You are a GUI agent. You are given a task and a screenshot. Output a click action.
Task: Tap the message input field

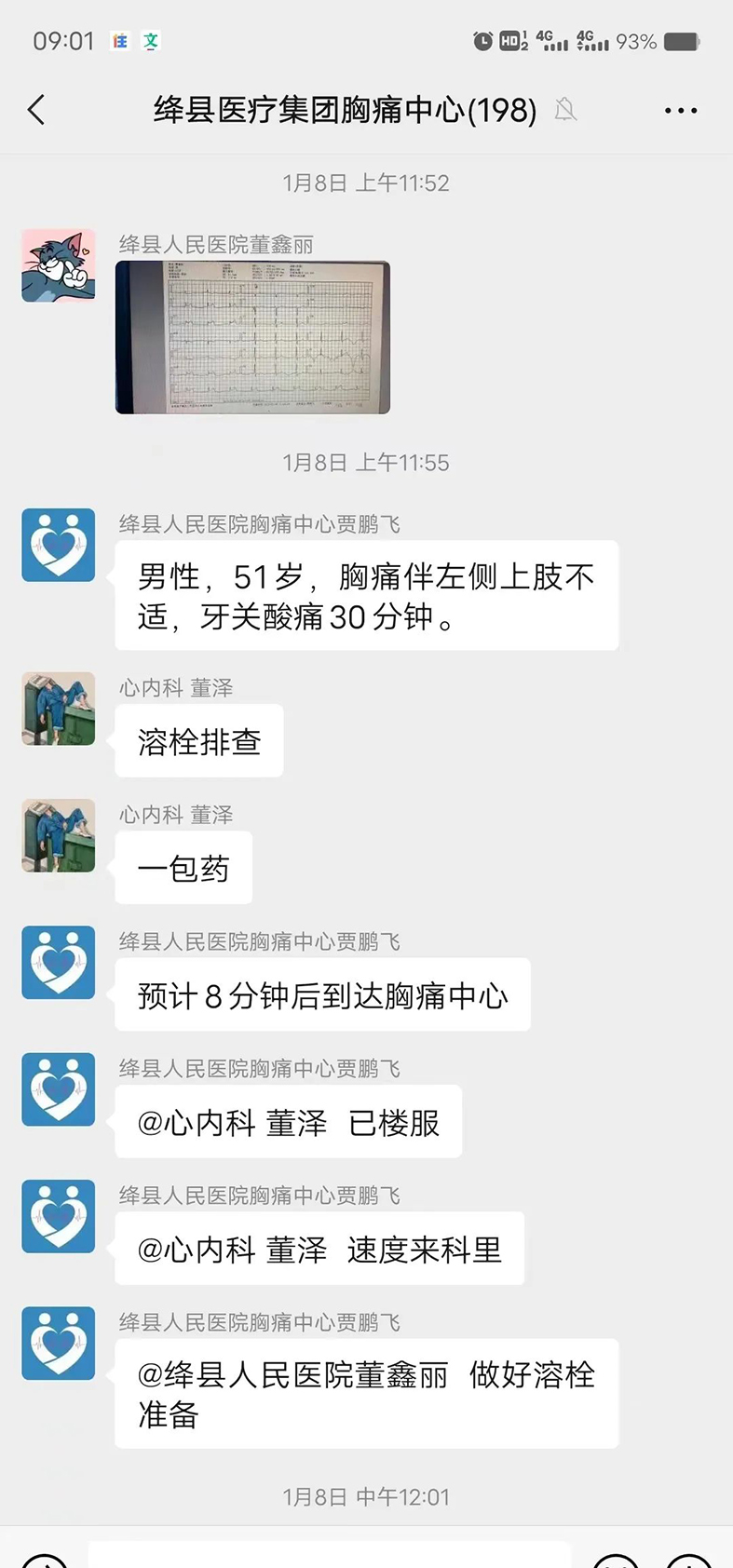[x=329, y=1557]
